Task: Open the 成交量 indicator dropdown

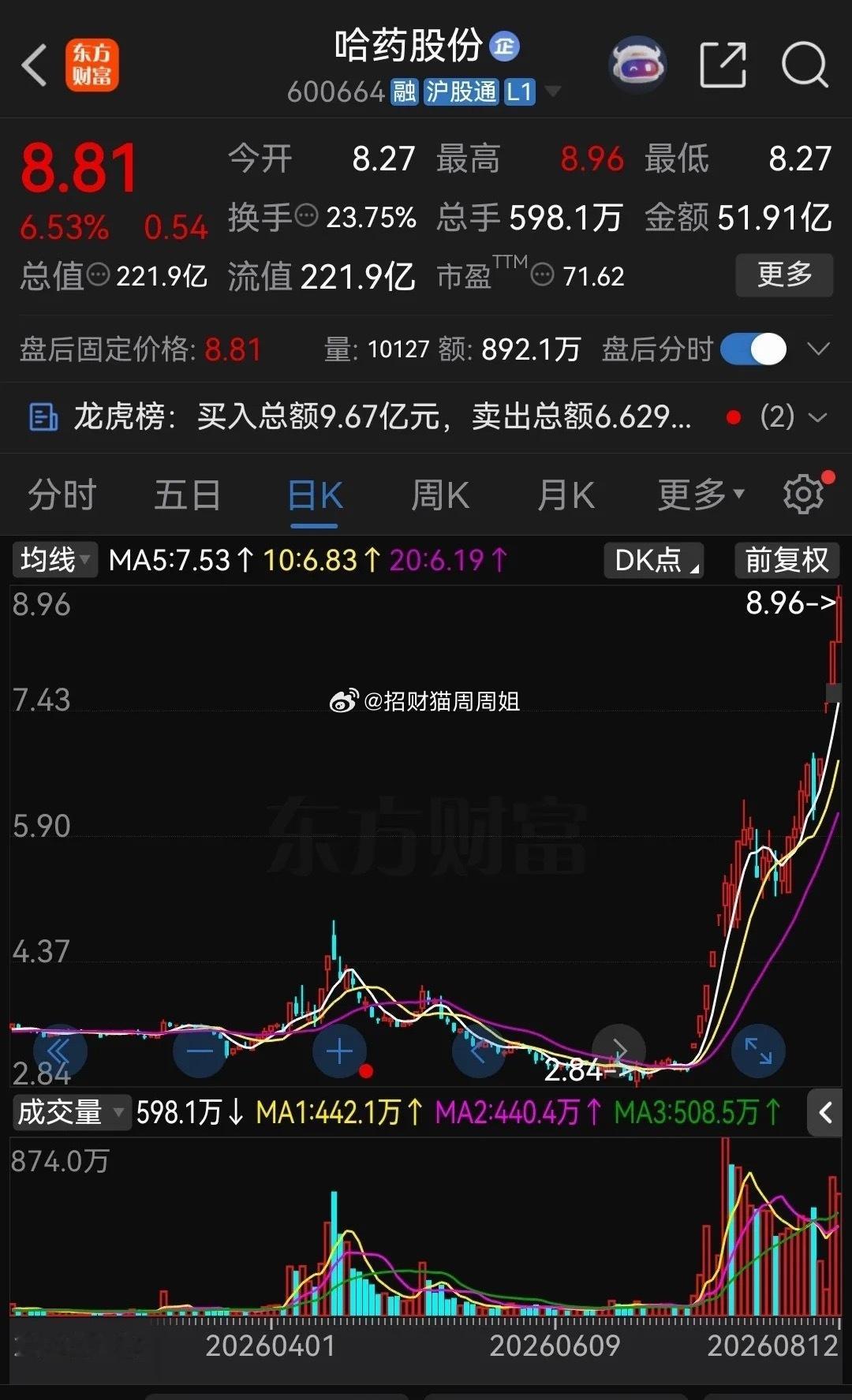Action: click(x=71, y=1113)
